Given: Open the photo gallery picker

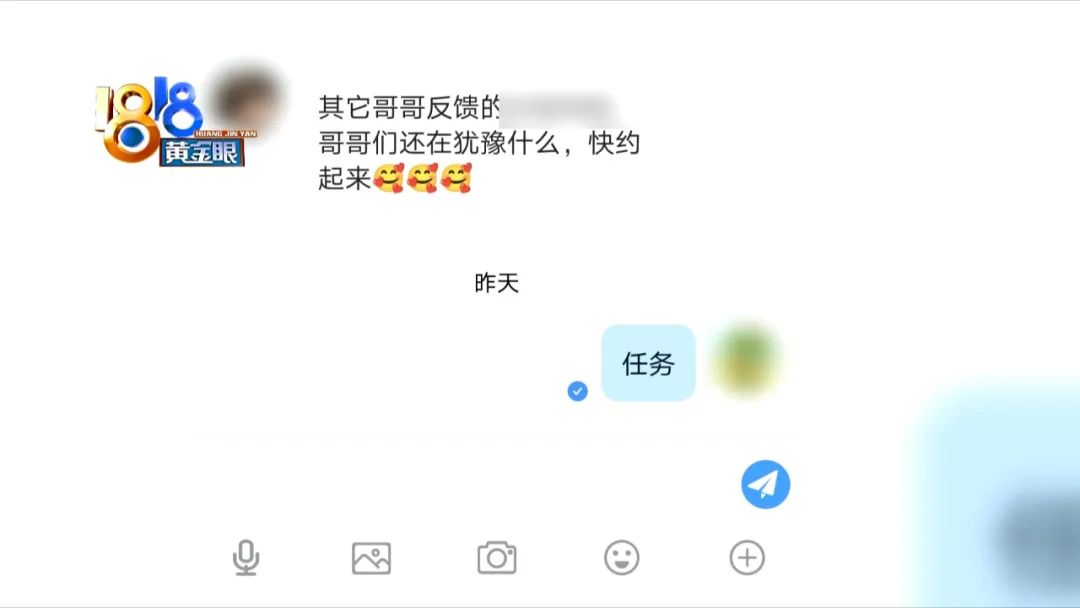Looking at the screenshot, I should click(371, 558).
